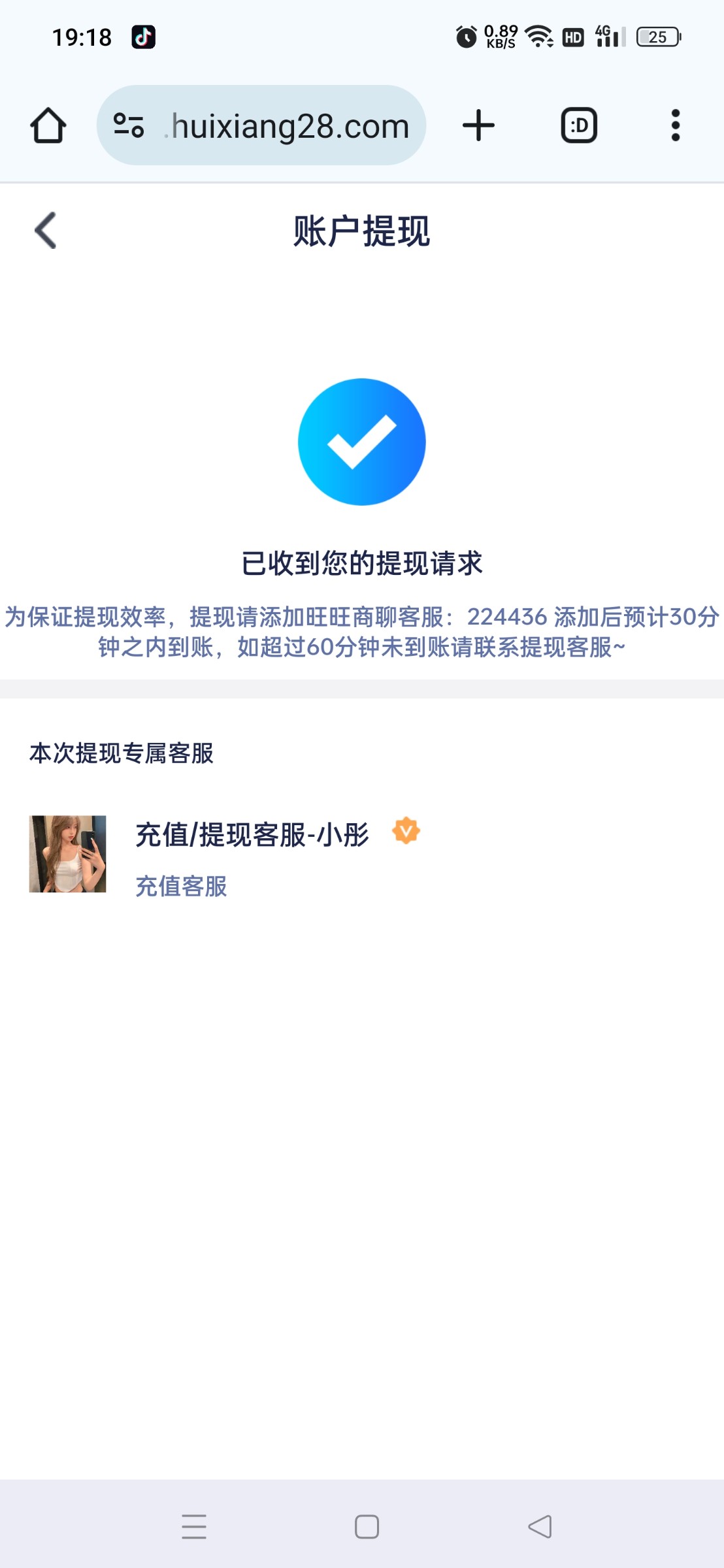Image resolution: width=724 pixels, height=1568 pixels.
Task: Open 充值/提现客服-小彤 contact row
Action: tap(252, 835)
